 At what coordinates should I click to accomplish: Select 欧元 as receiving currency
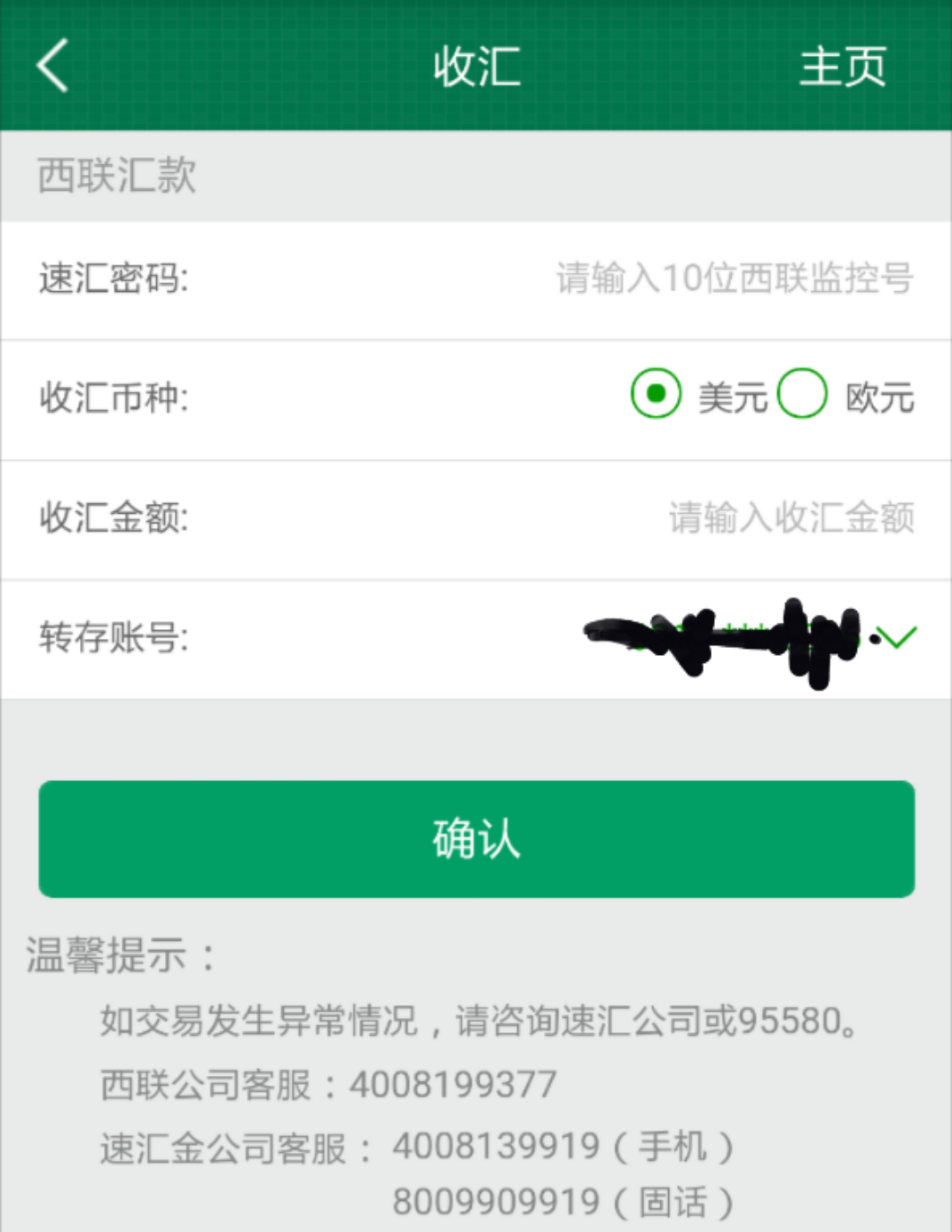(x=803, y=394)
